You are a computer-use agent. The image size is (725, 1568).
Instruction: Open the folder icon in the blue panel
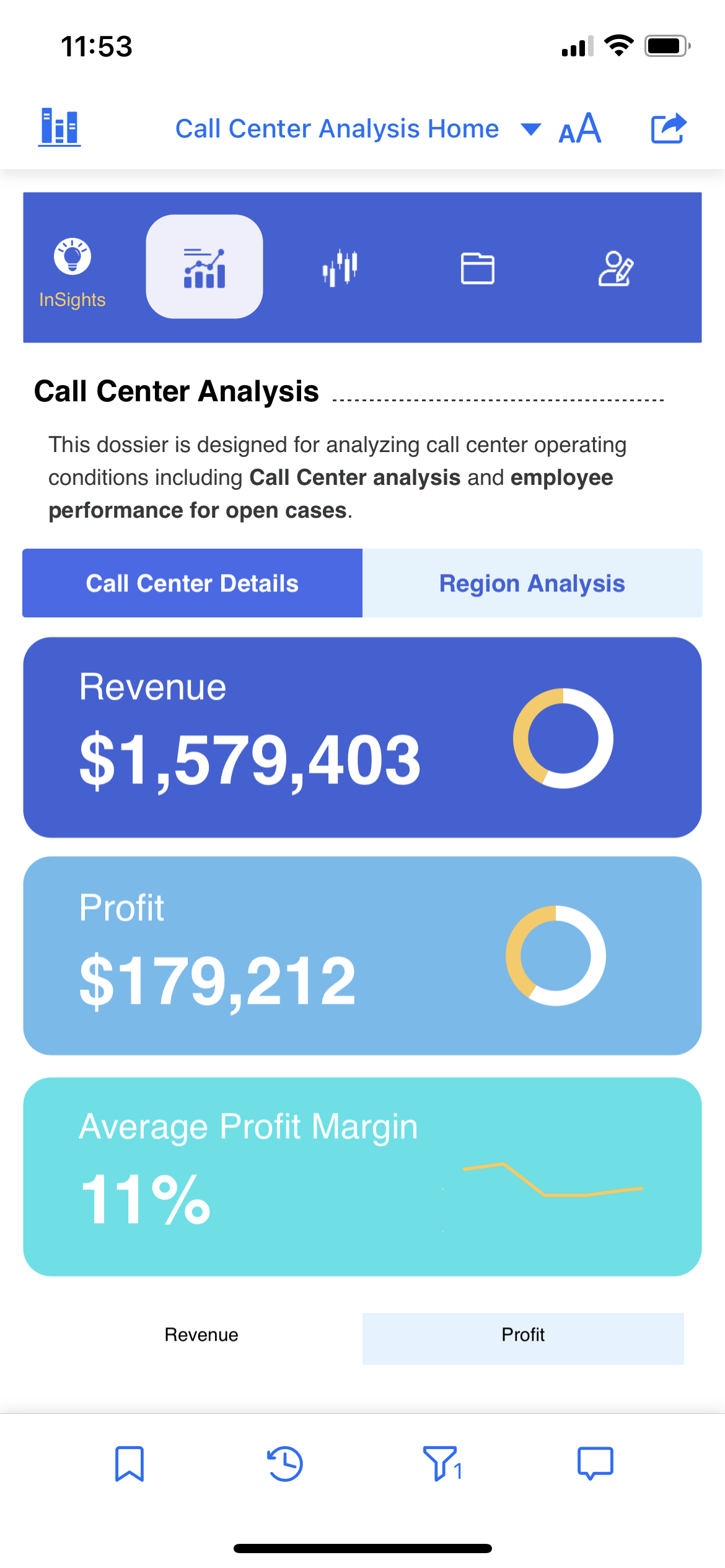pyautogui.click(x=477, y=268)
